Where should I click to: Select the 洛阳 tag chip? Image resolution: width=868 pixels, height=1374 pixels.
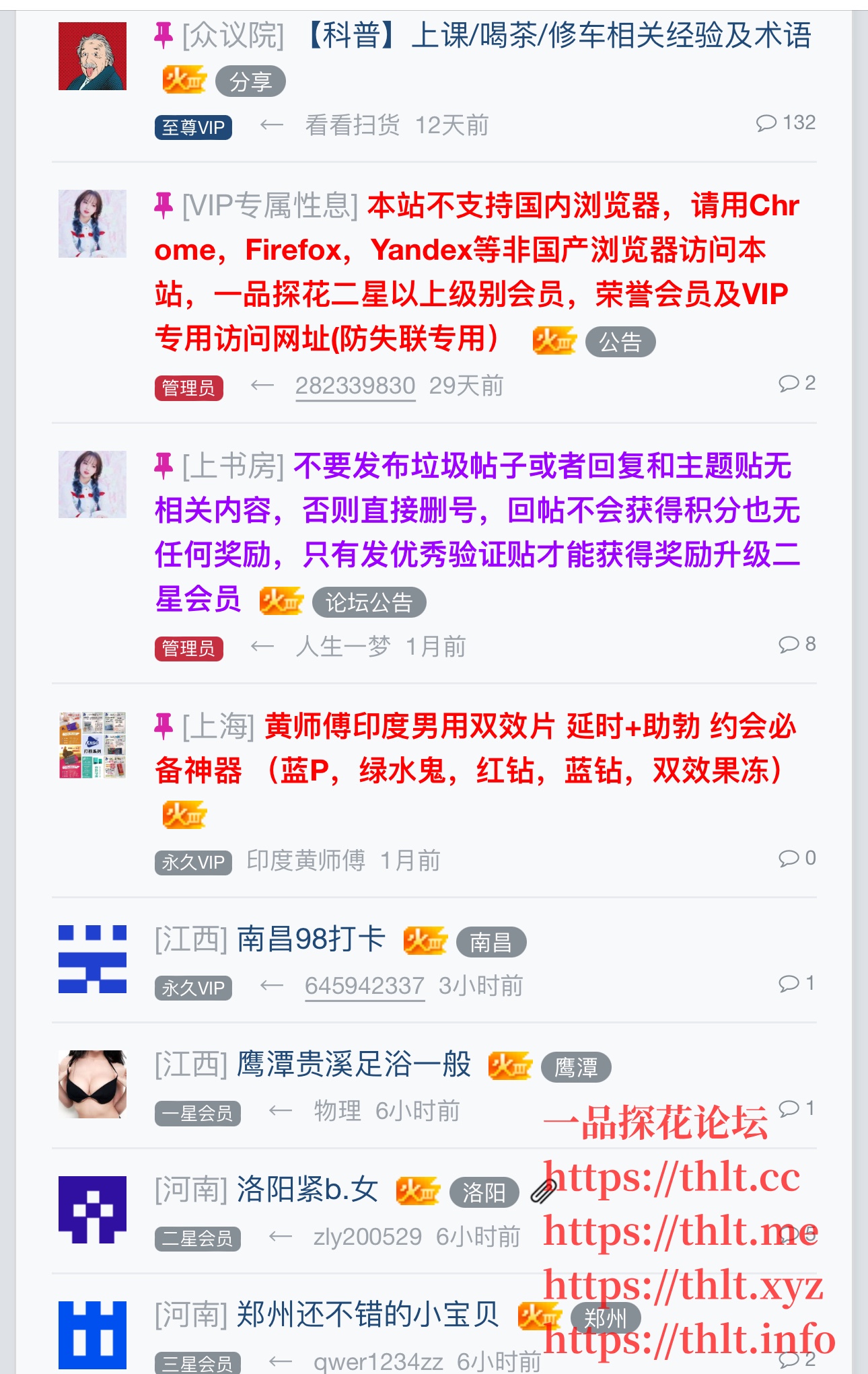483,1192
